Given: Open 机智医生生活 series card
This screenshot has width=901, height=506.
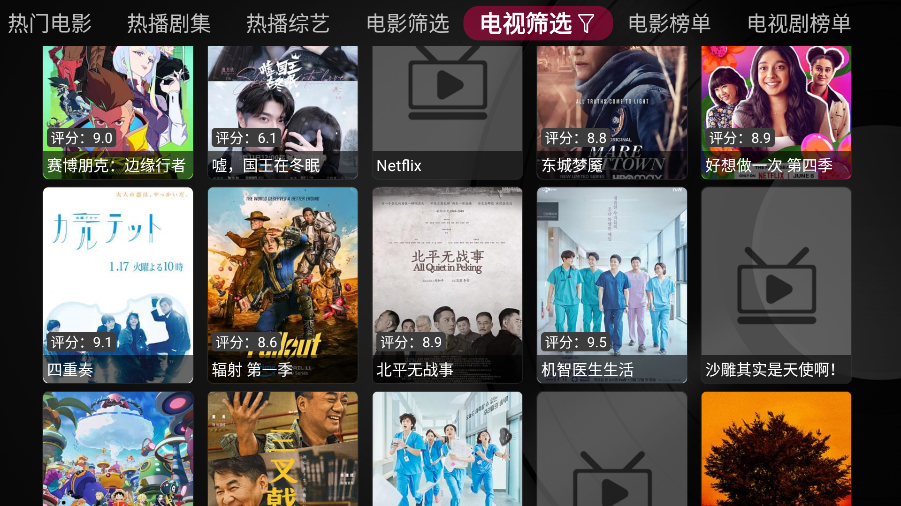Looking at the screenshot, I should [x=612, y=285].
